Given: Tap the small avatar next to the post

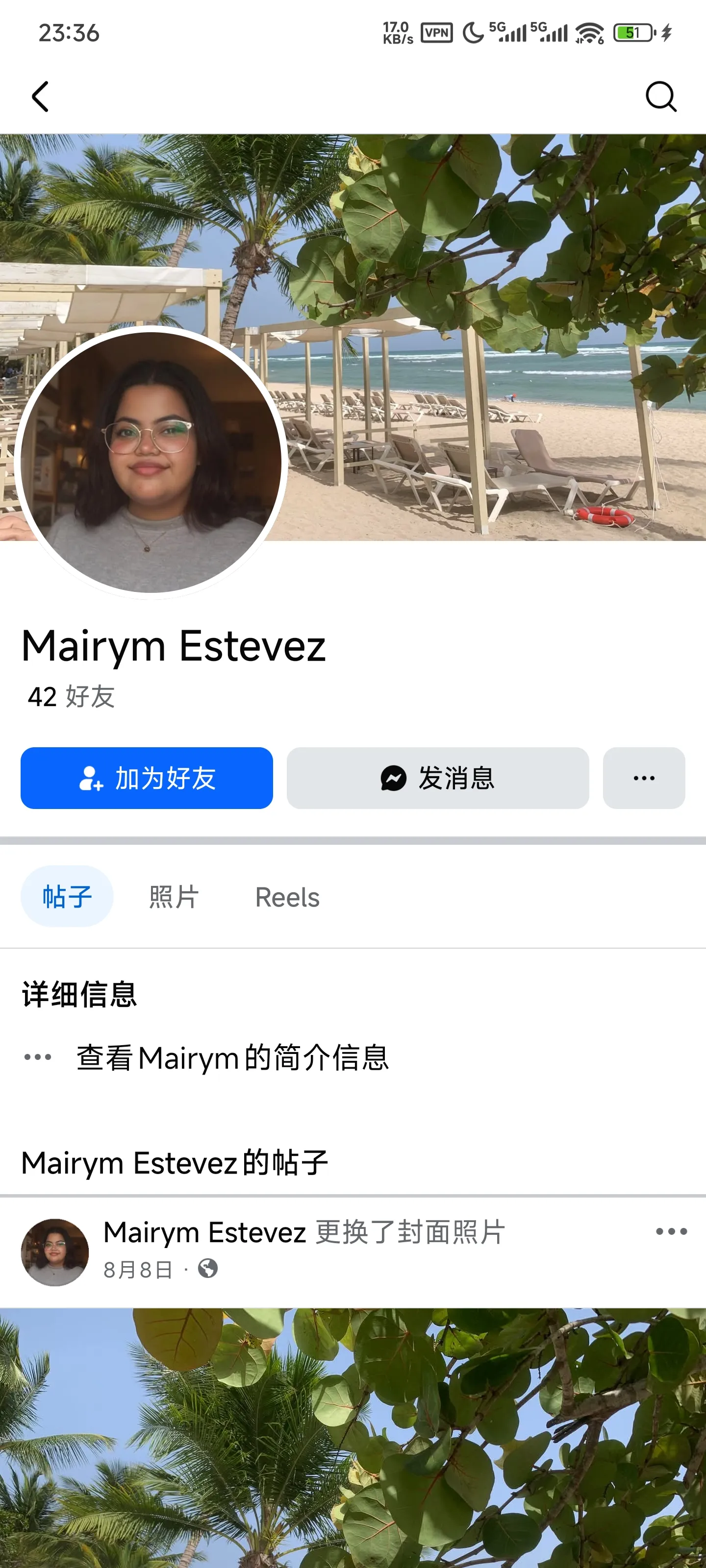Looking at the screenshot, I should point(55,1251).
